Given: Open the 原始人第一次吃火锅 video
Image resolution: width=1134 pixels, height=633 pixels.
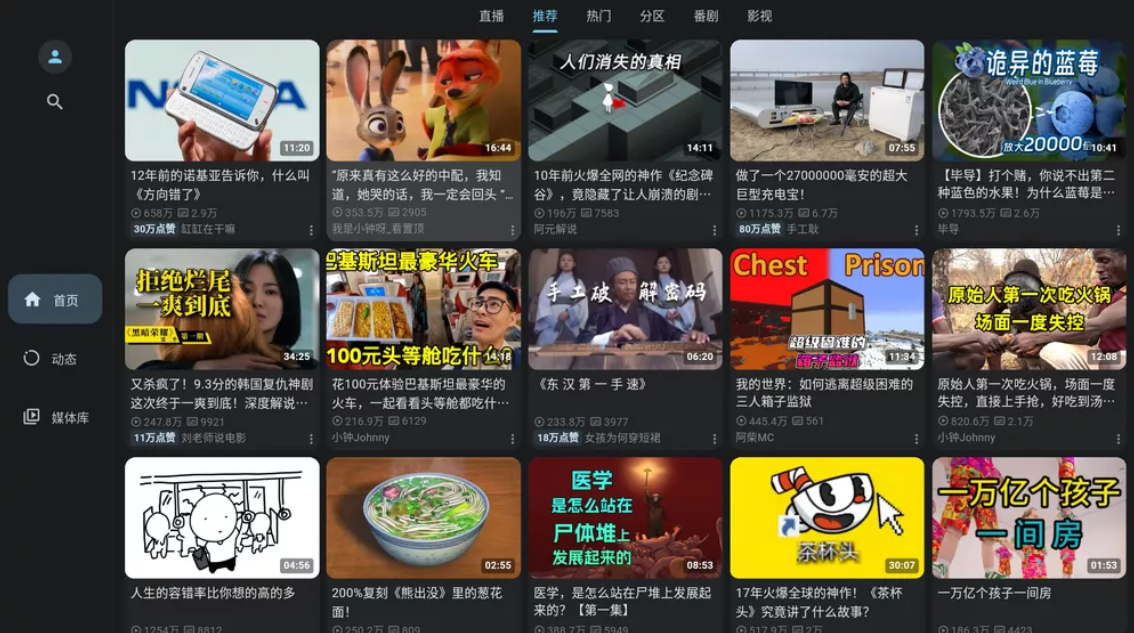Looking at the screenshot, I should point(1029,310).
